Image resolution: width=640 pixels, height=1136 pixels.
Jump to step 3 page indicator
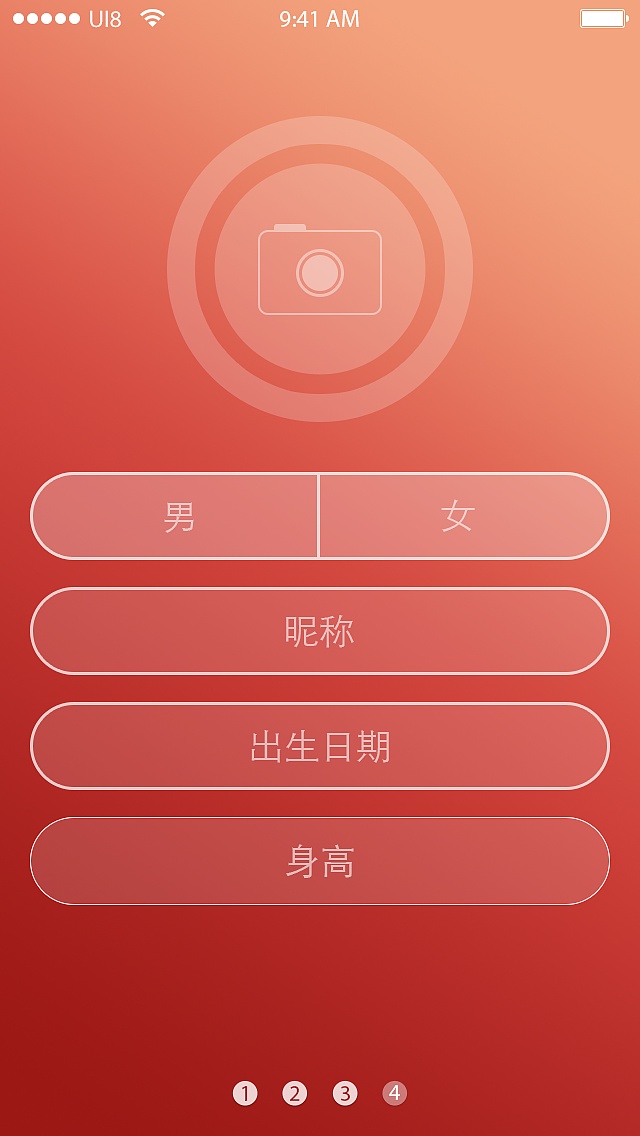[x=345, y=1093]
